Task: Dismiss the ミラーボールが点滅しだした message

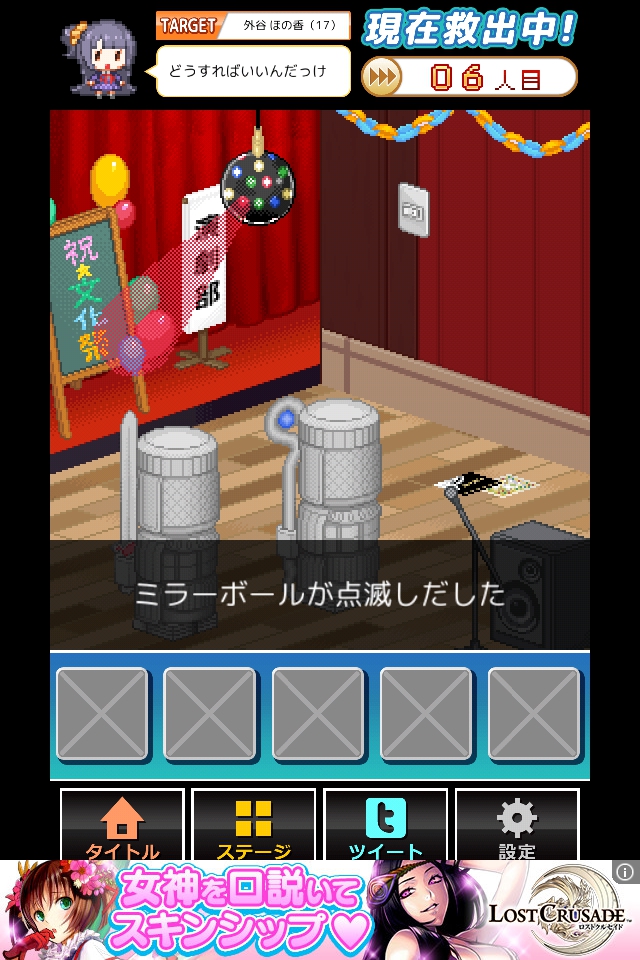Action: point(320,594)
